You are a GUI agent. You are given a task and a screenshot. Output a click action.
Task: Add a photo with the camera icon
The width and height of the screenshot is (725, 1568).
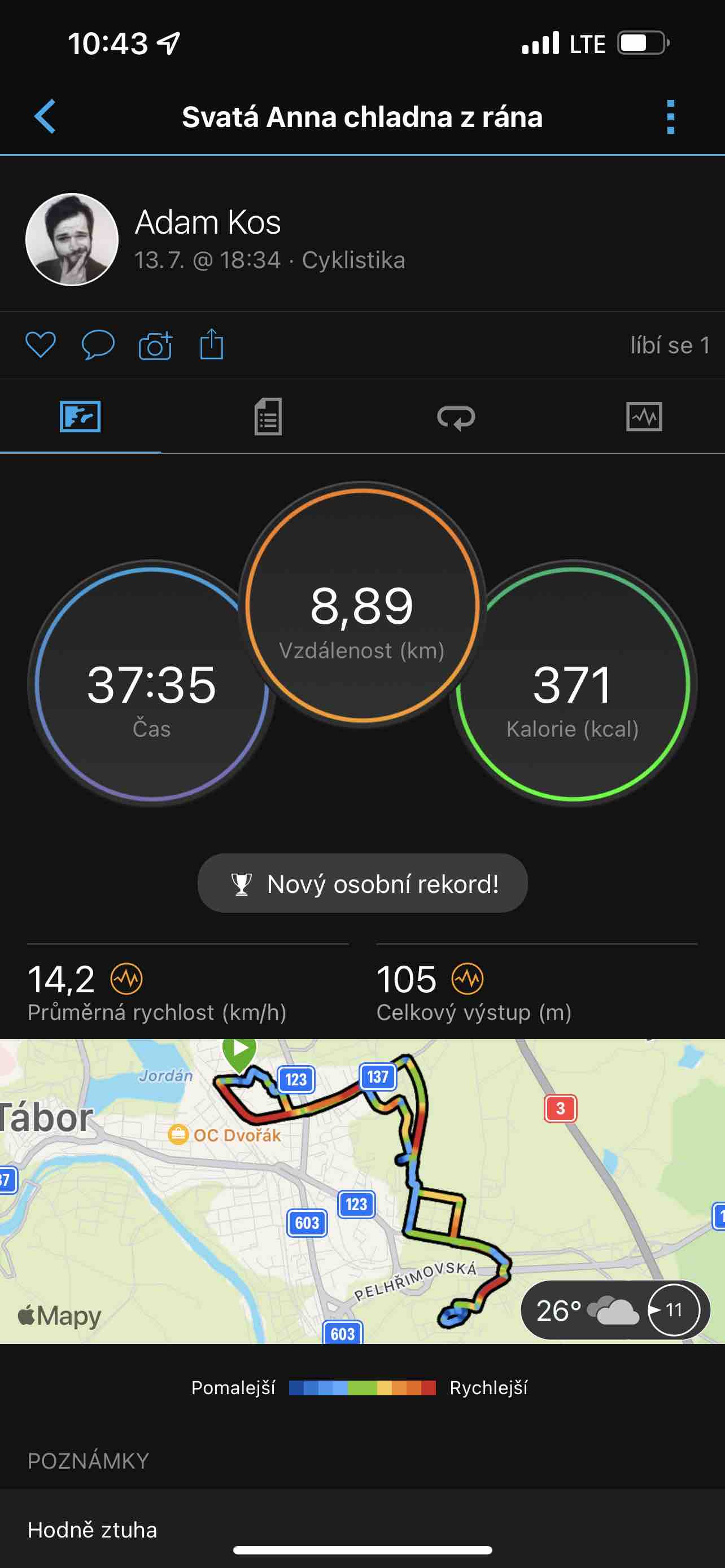pyautogui.click(x=155, y=345)
